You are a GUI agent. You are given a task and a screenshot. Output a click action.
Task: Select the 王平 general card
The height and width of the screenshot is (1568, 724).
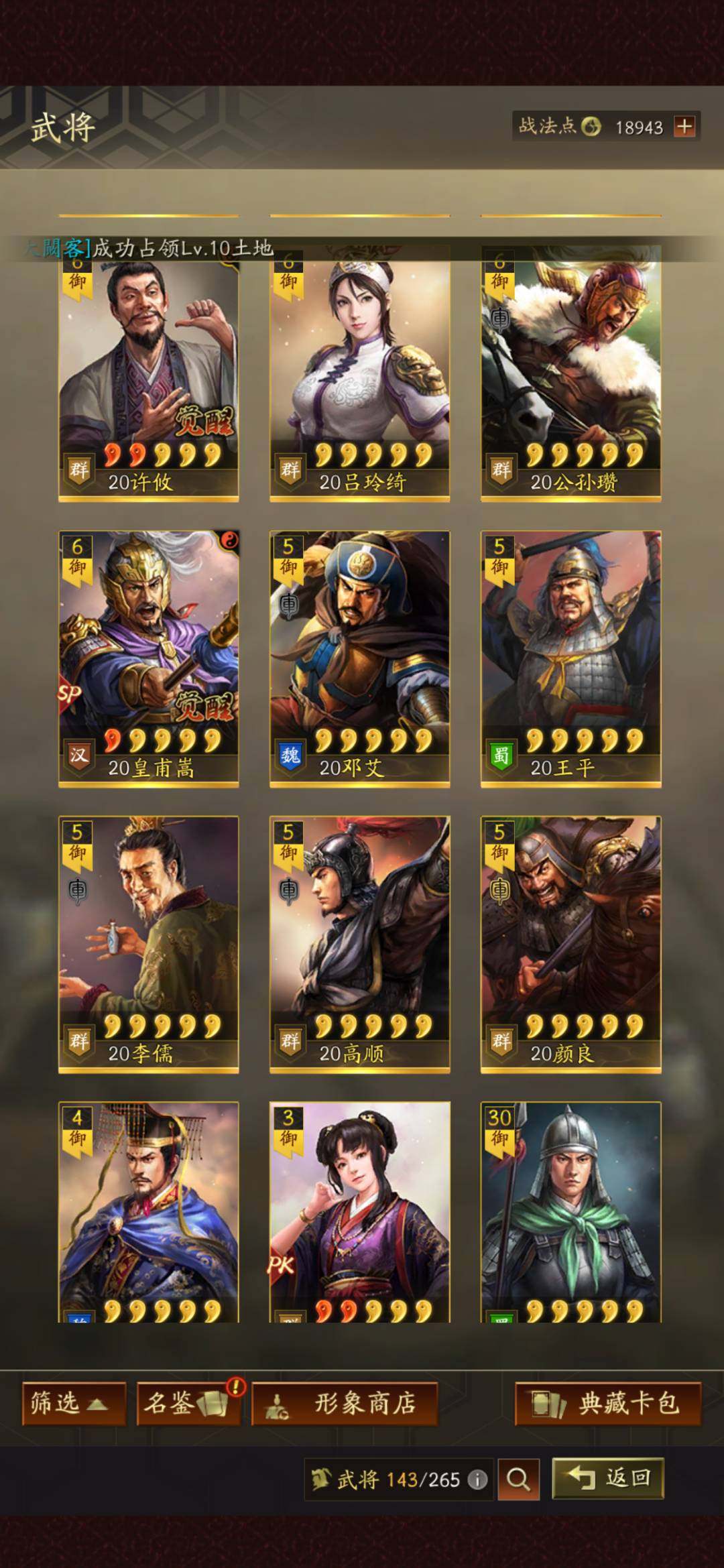570,657
